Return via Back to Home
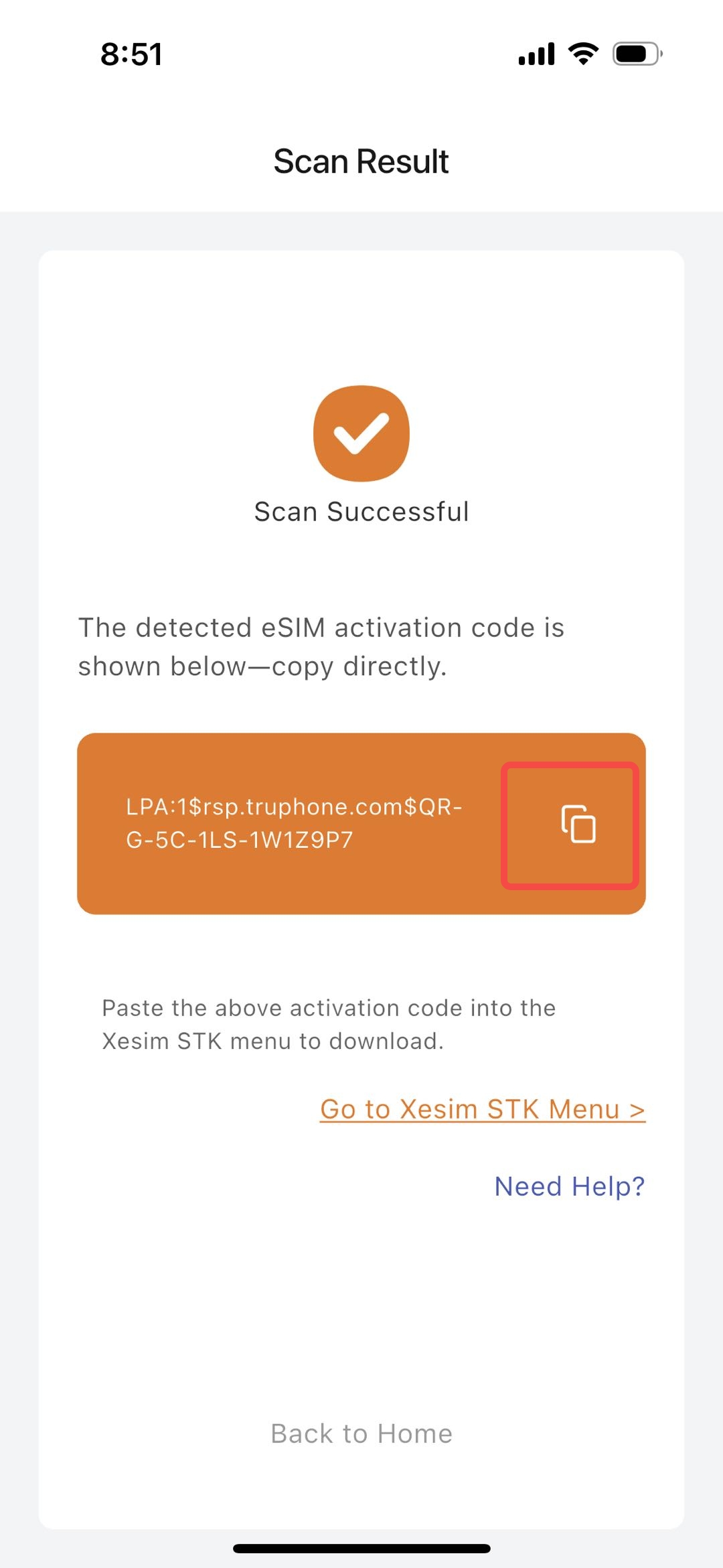Screen dimensions: 723x1568 pos(361,1433)
